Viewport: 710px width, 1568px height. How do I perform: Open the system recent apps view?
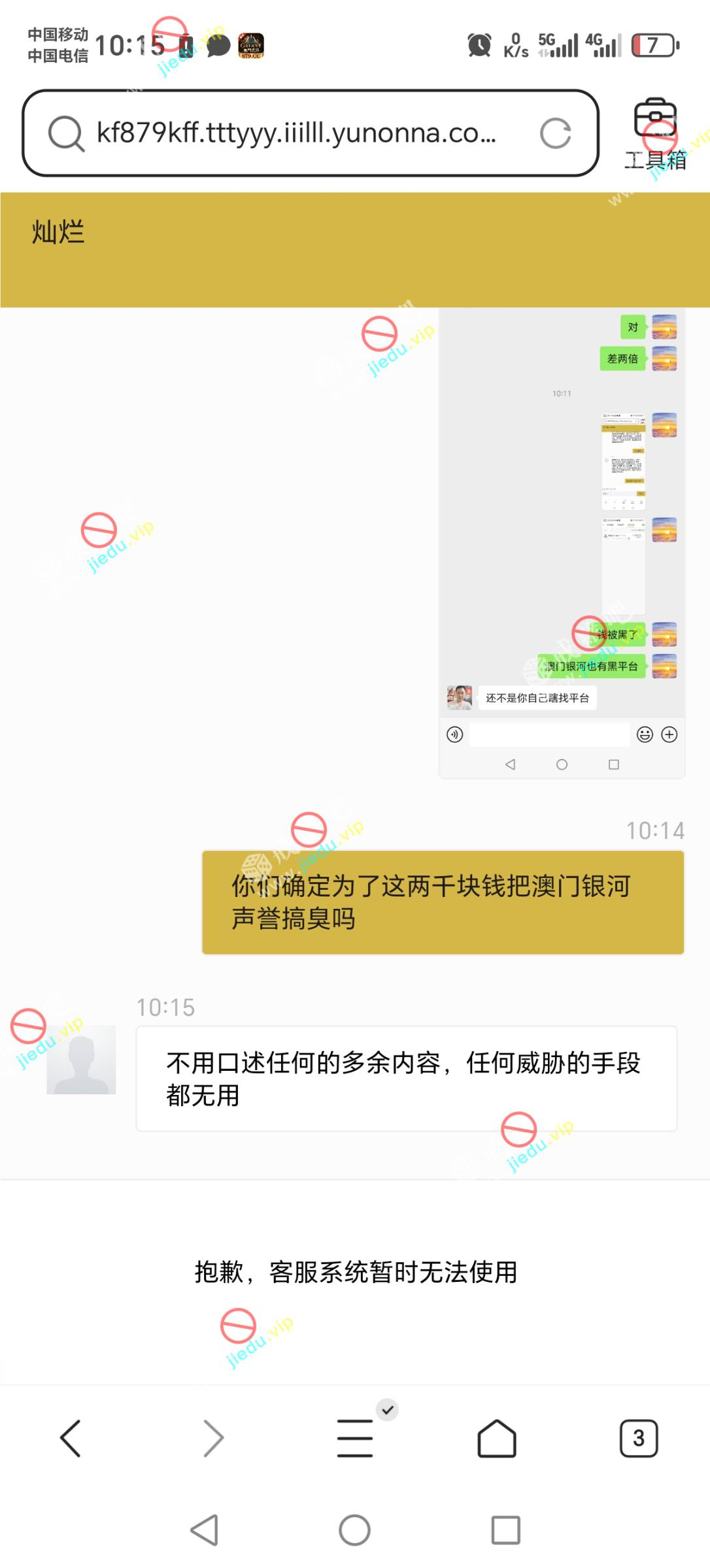coord(505,1530)
